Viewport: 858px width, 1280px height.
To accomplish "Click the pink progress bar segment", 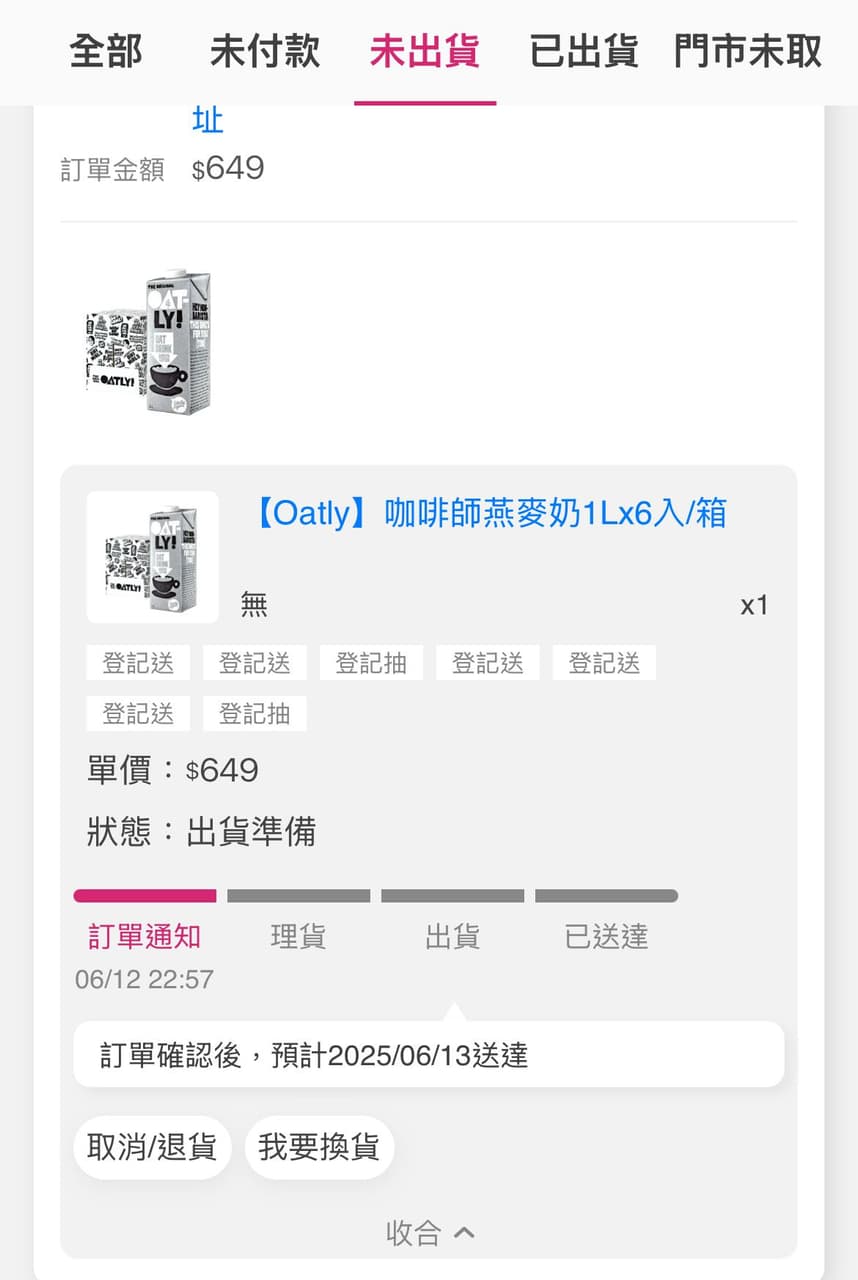I will 143,895.
